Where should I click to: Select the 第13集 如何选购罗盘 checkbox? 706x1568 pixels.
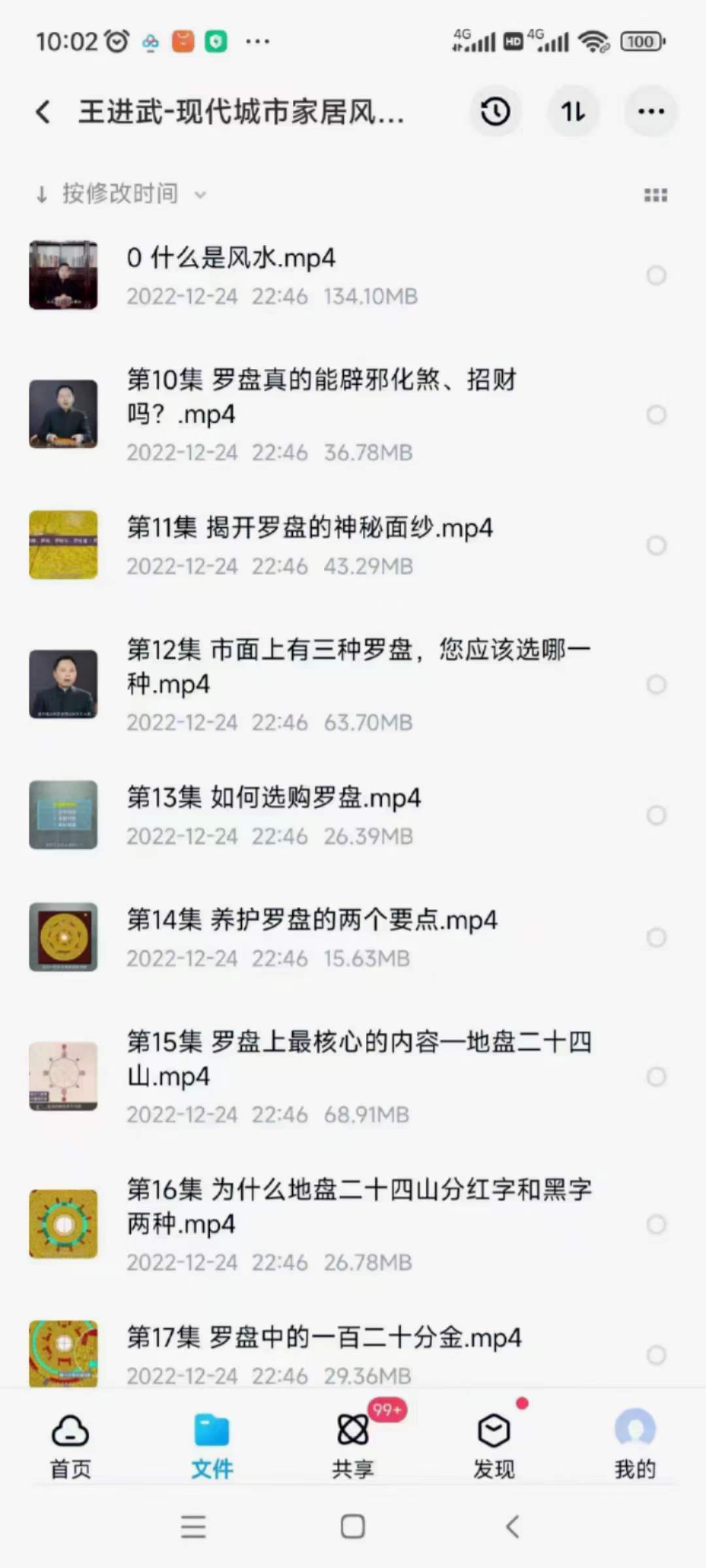[656, 815]
